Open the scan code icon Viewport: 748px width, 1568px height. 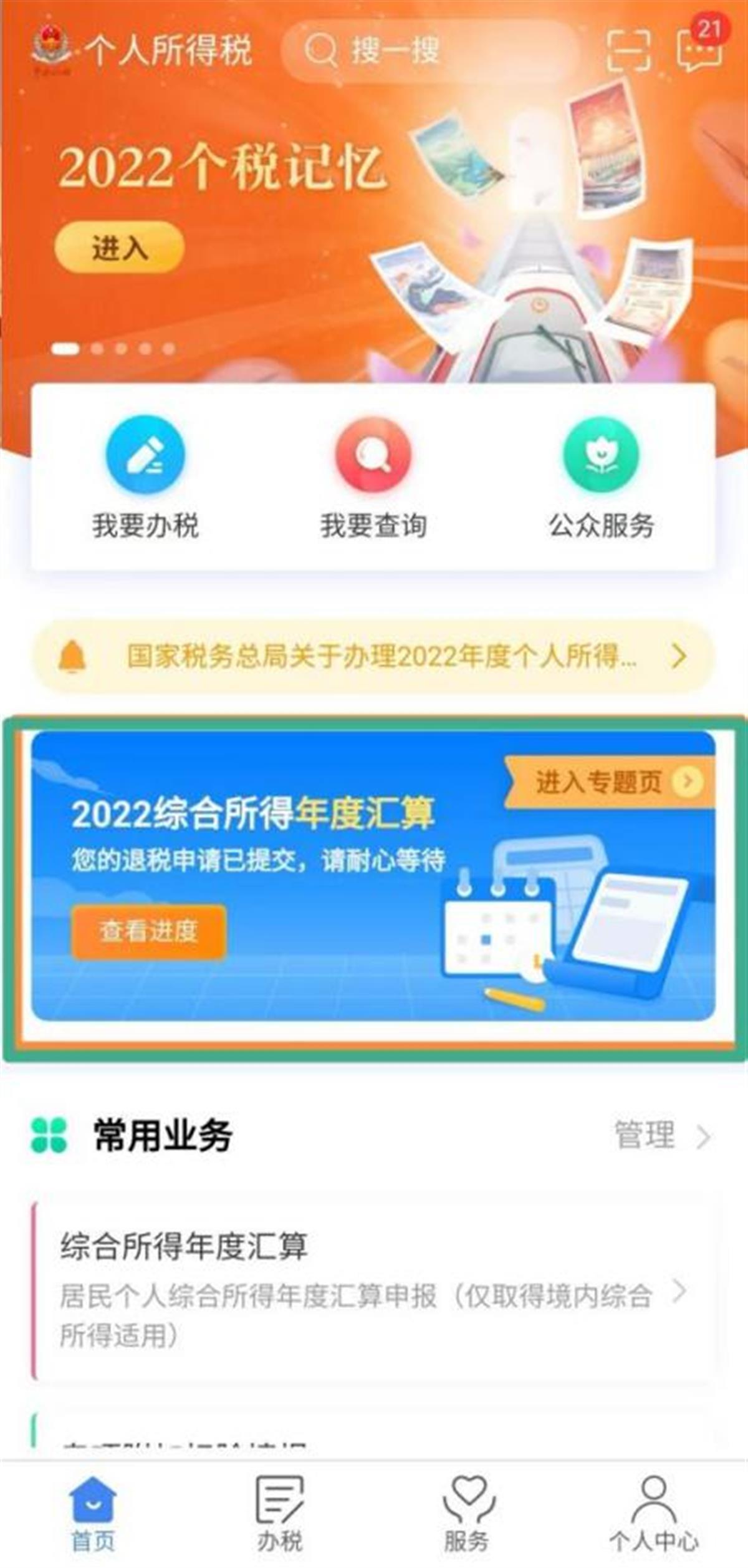(628, 50)
